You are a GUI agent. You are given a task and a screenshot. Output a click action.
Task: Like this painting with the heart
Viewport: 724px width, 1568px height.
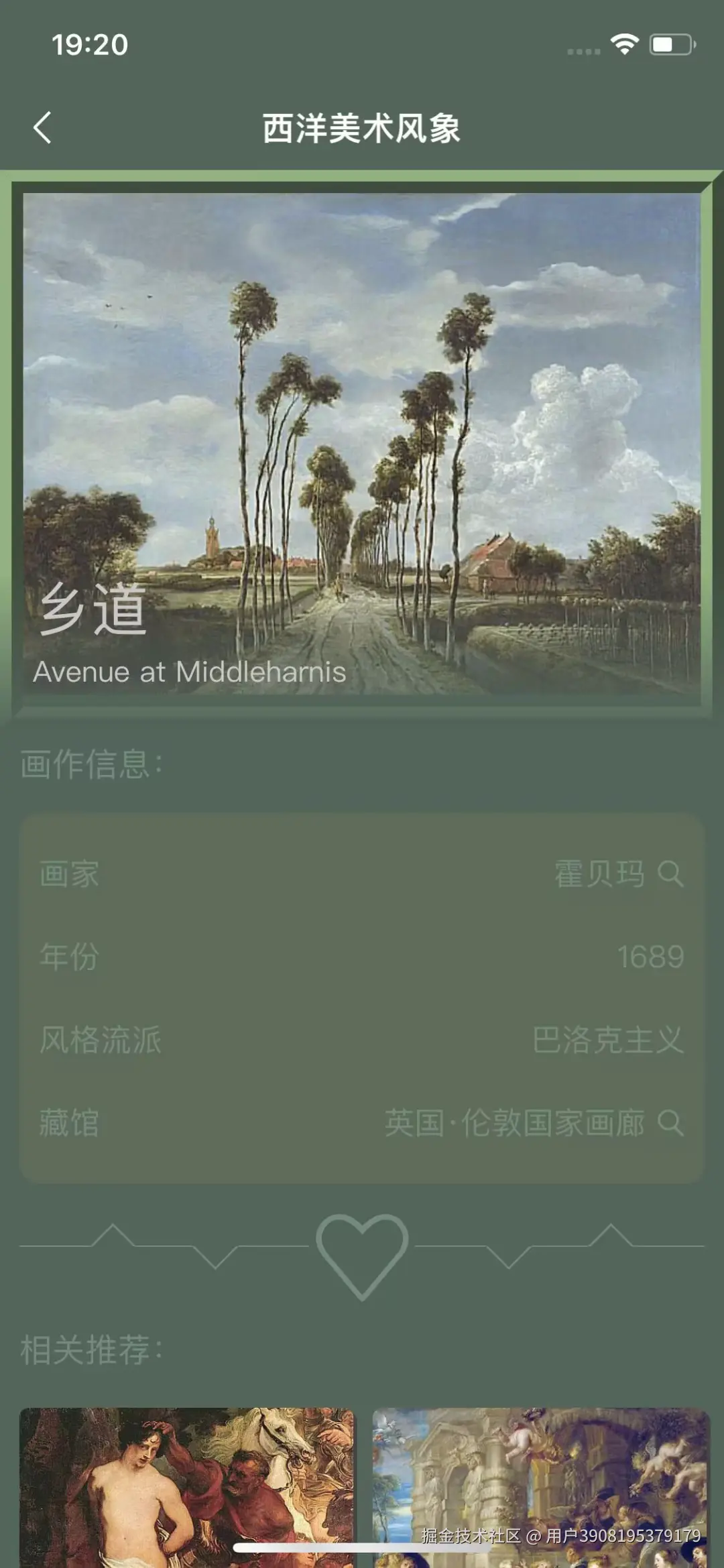362,1255
